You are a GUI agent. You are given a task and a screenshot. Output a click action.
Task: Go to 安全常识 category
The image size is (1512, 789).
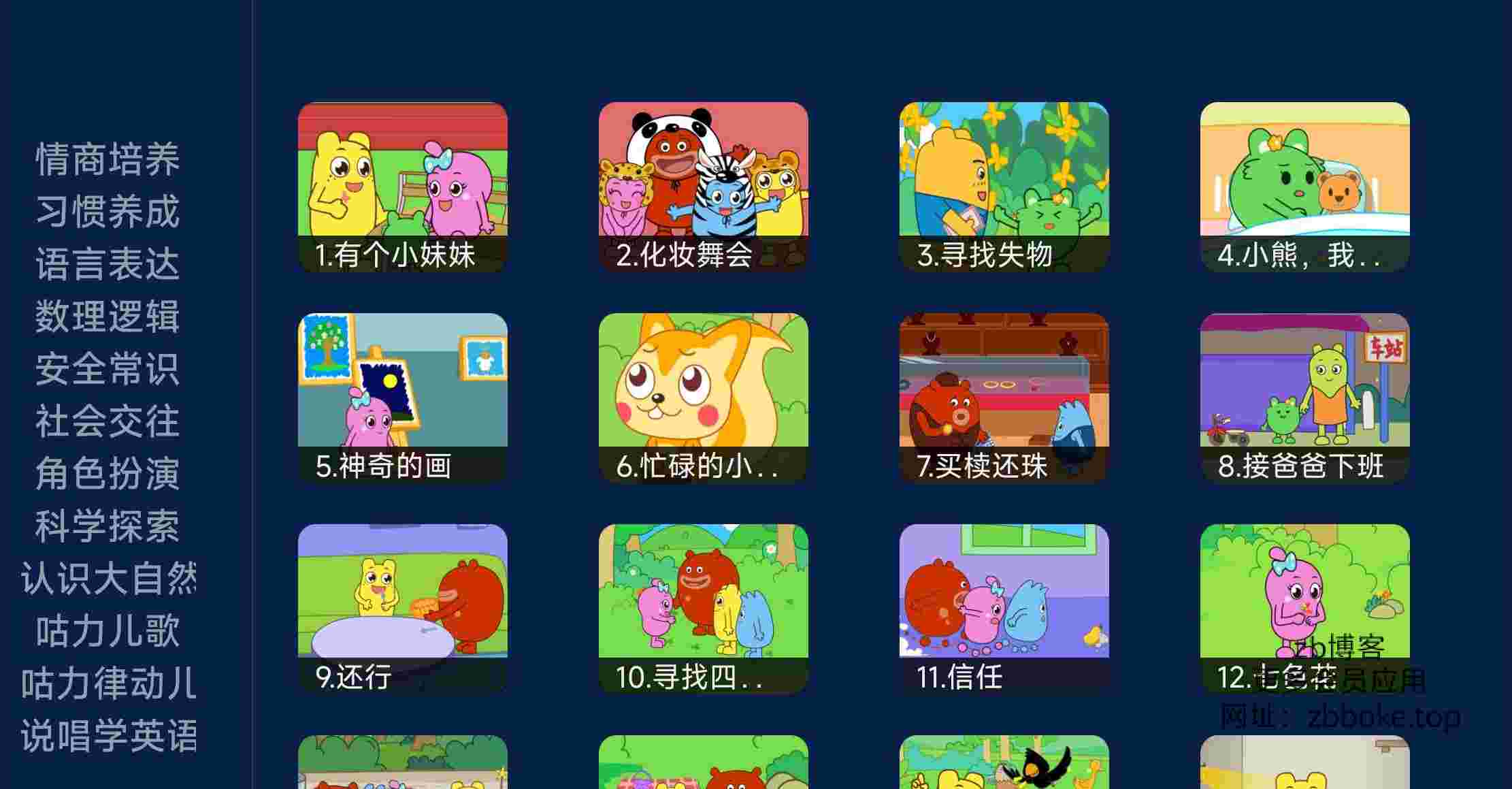click(108, 369)
